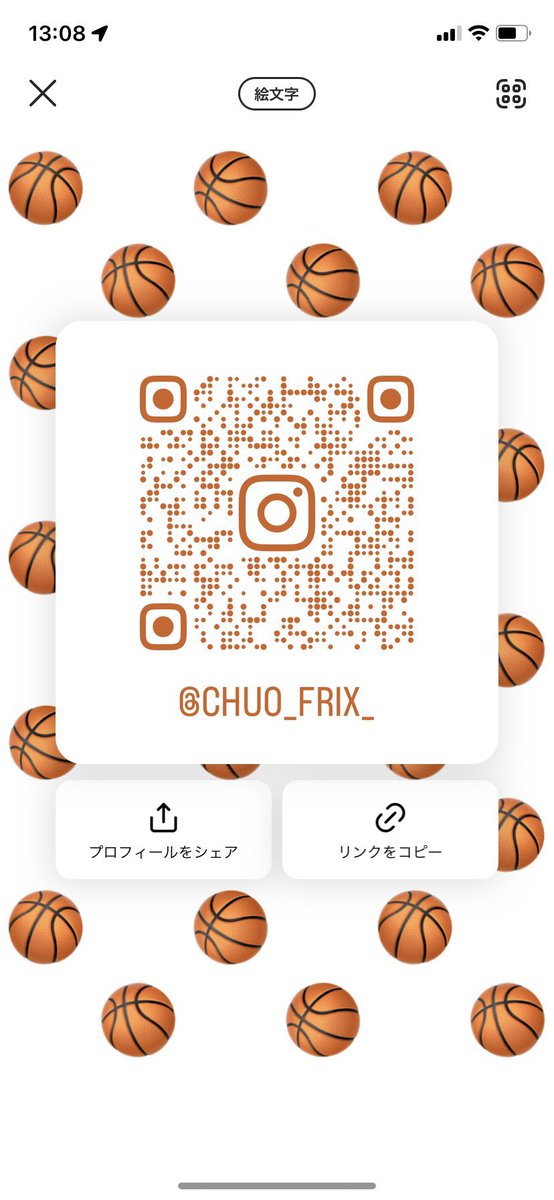Viewport: 554px width, 1200px height.
Task: Close the QR code screen
Action: (42, 94)
